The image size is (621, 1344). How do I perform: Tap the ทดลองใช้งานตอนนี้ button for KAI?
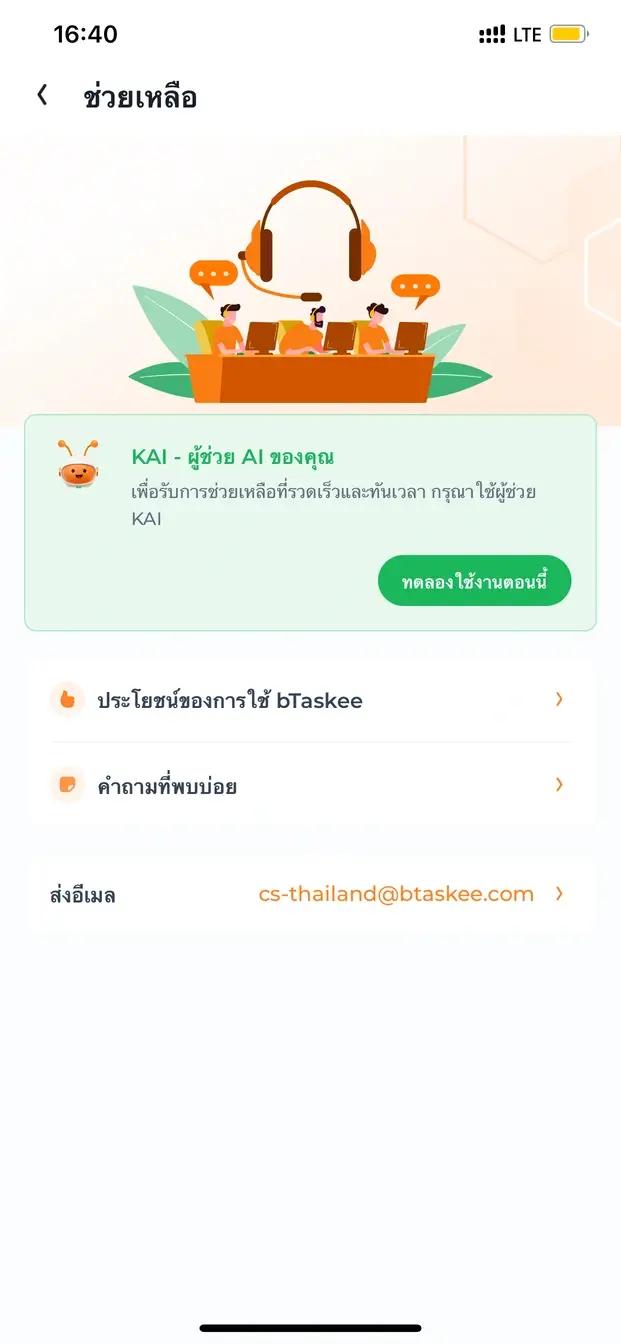[x=474, y=581]
